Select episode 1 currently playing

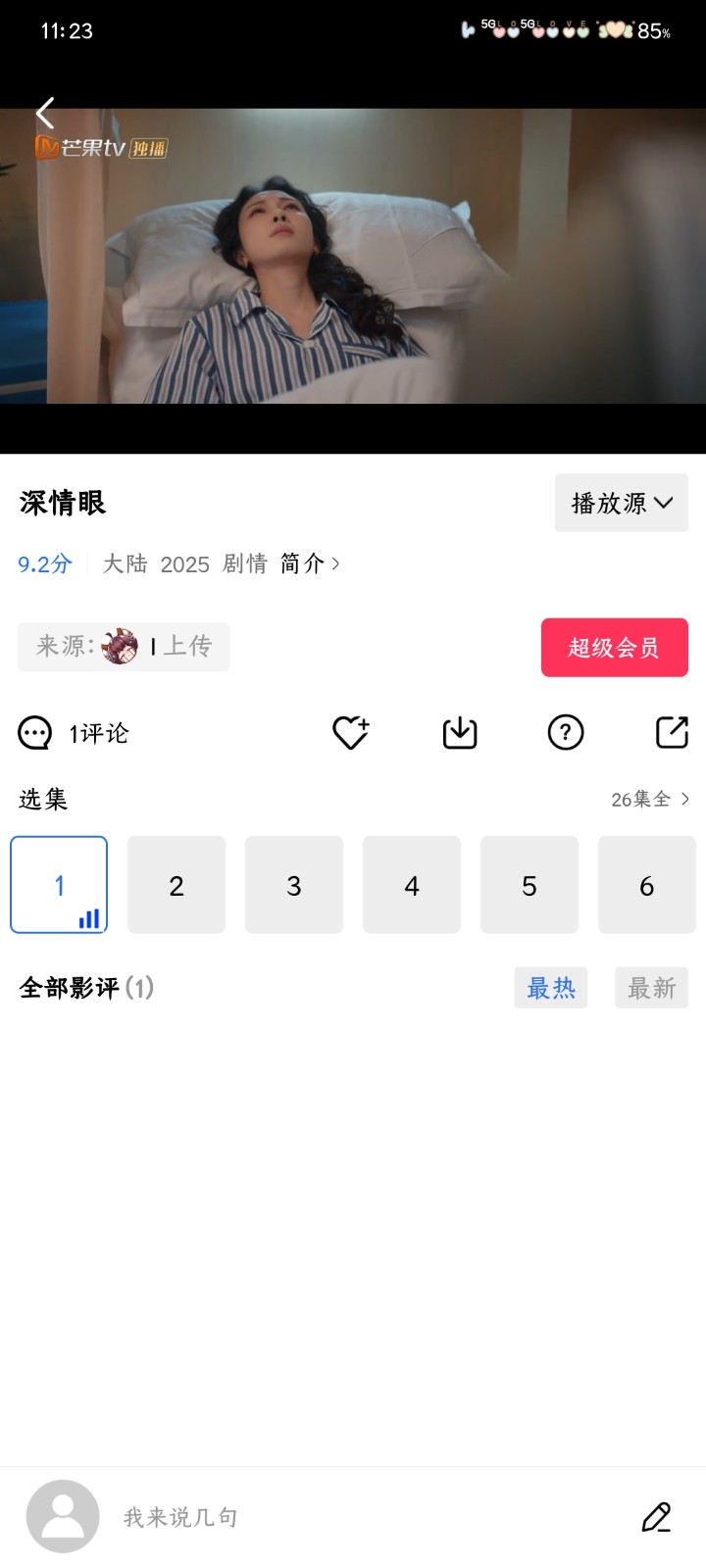[x=59, y=884]
